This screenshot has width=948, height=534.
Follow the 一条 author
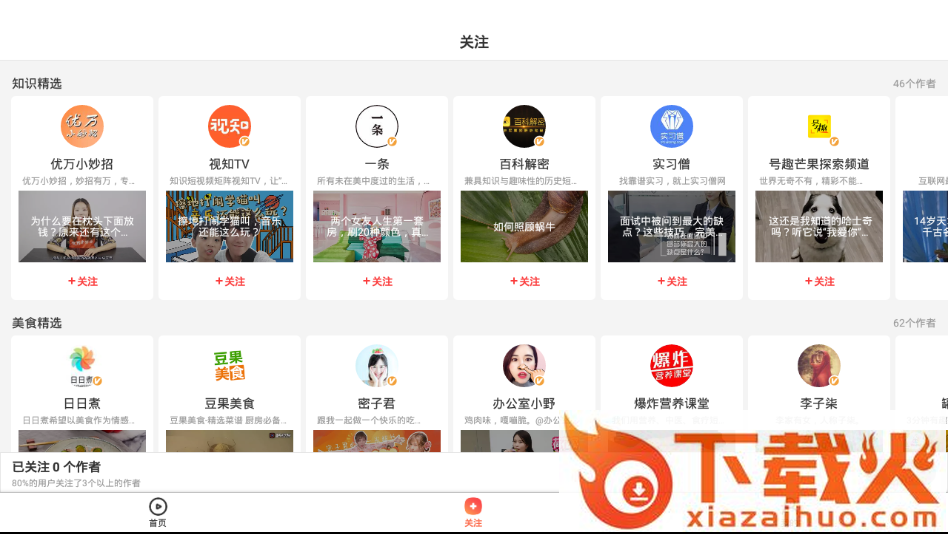click(377, 281)
